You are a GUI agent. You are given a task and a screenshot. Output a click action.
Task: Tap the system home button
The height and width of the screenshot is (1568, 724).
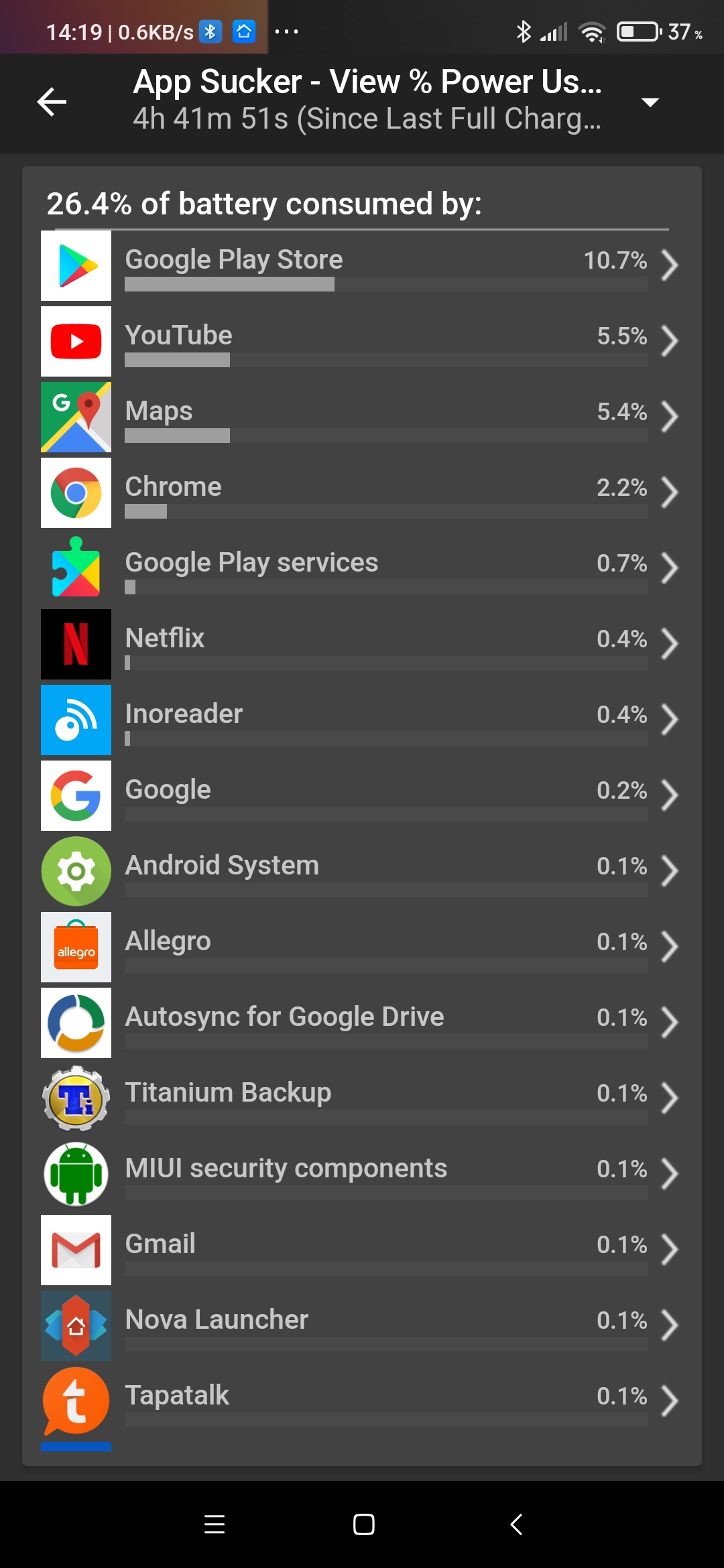pyautogui.click(x=363, y=1524)
